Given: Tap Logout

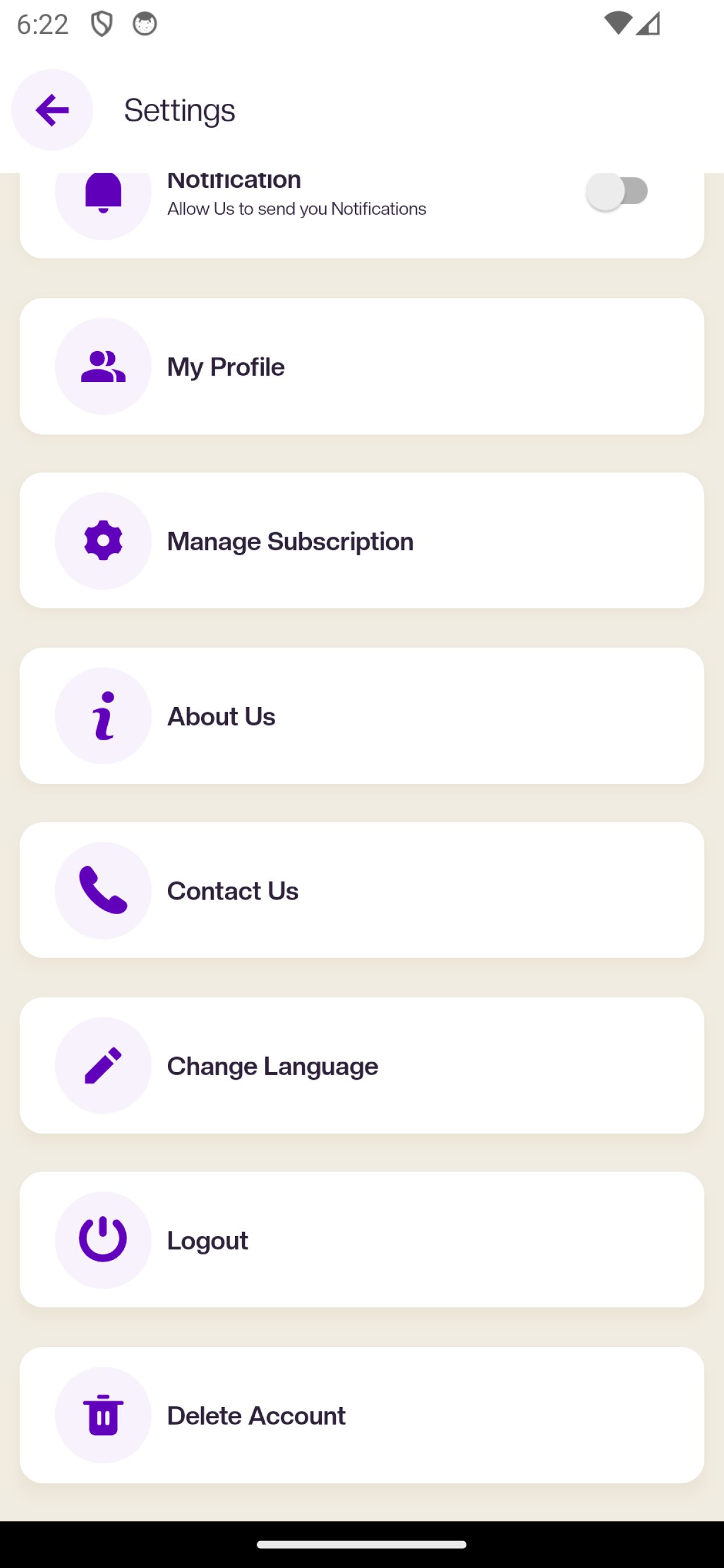Looking at the screenshot, I should tap(362, 1240).
